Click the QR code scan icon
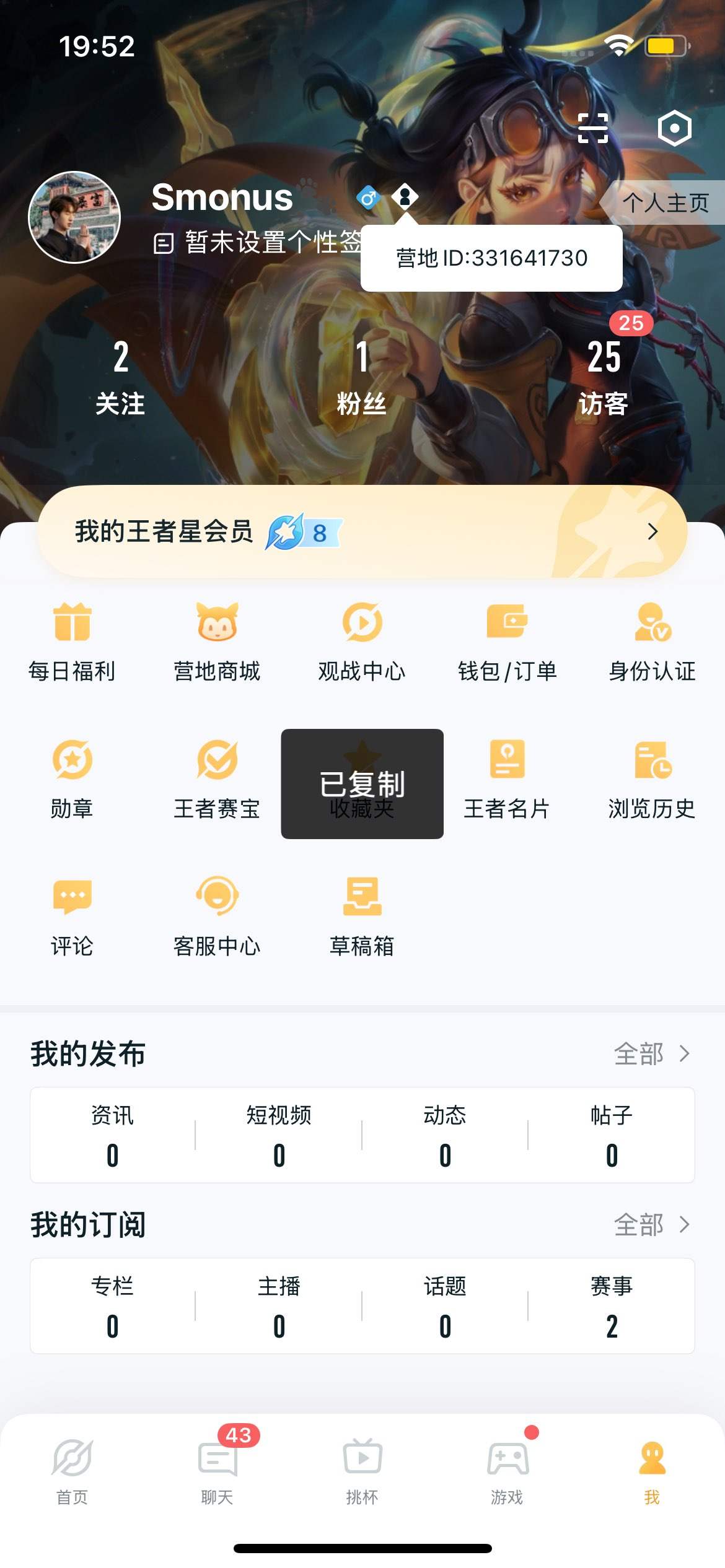725x1568 pixels. pyautogui.click(x=594, y=128)
